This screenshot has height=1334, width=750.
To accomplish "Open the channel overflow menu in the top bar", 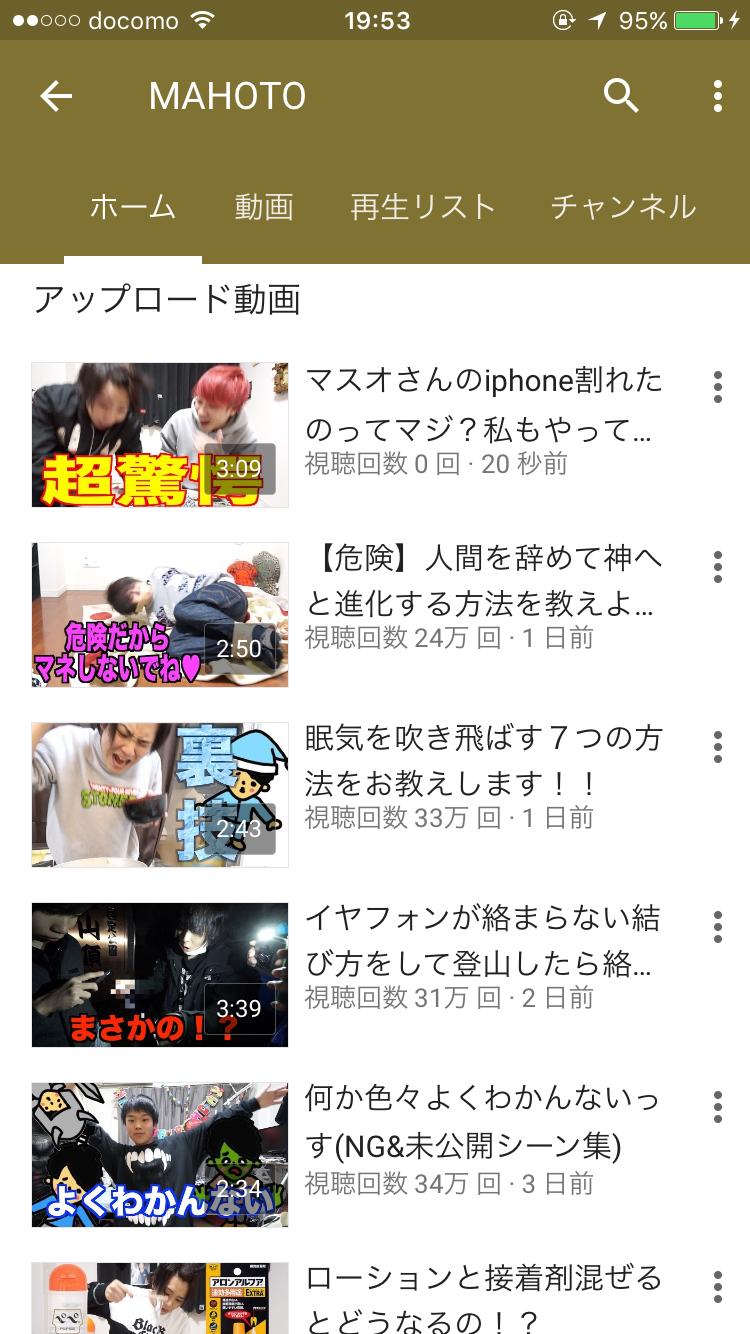I will (x=716, y=96).
